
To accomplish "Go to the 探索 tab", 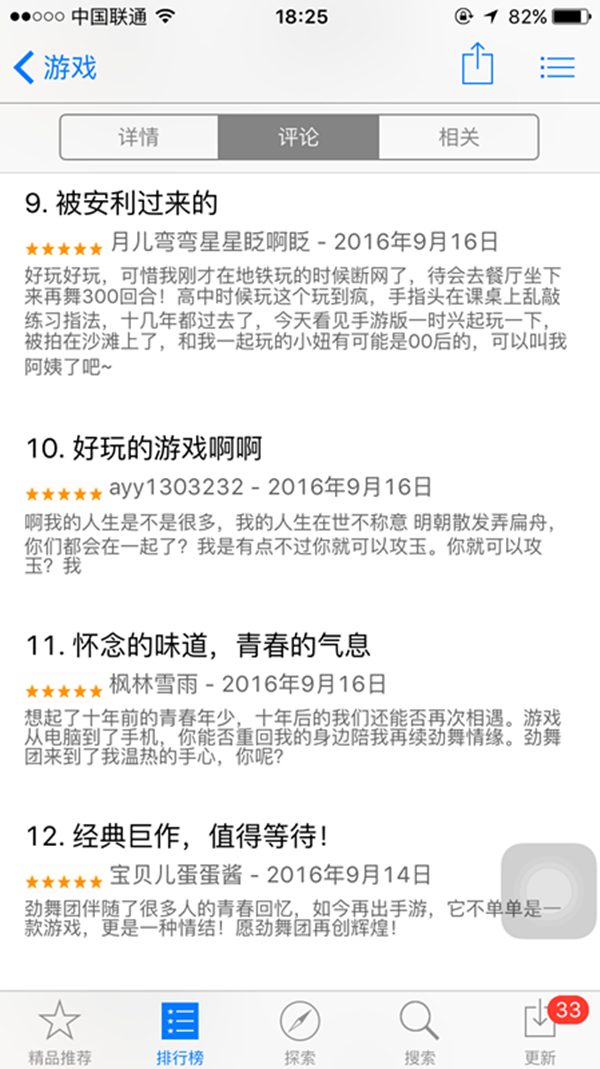I will coord(300,1030).
